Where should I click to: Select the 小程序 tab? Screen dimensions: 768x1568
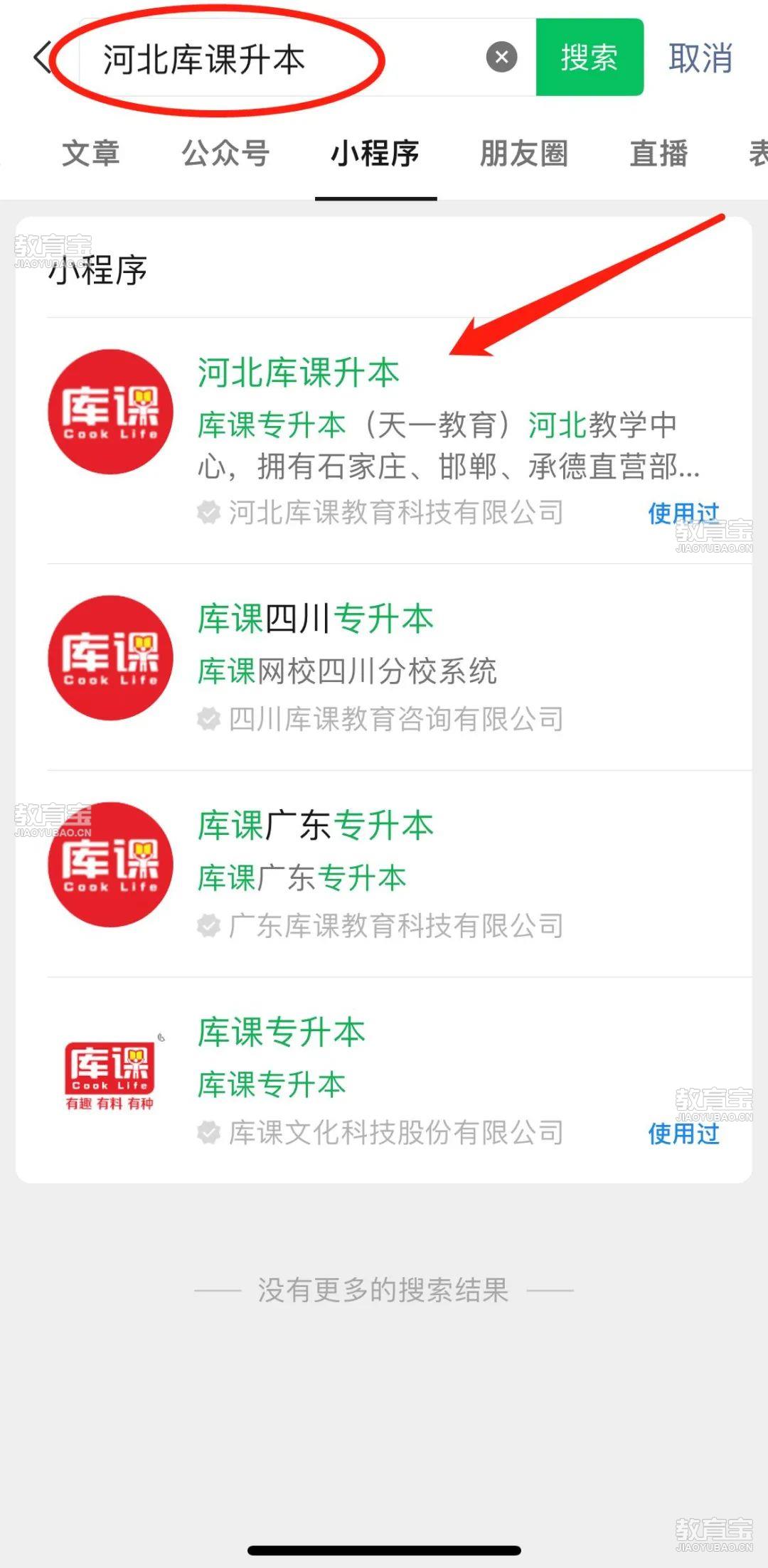[x=375, y=154]
